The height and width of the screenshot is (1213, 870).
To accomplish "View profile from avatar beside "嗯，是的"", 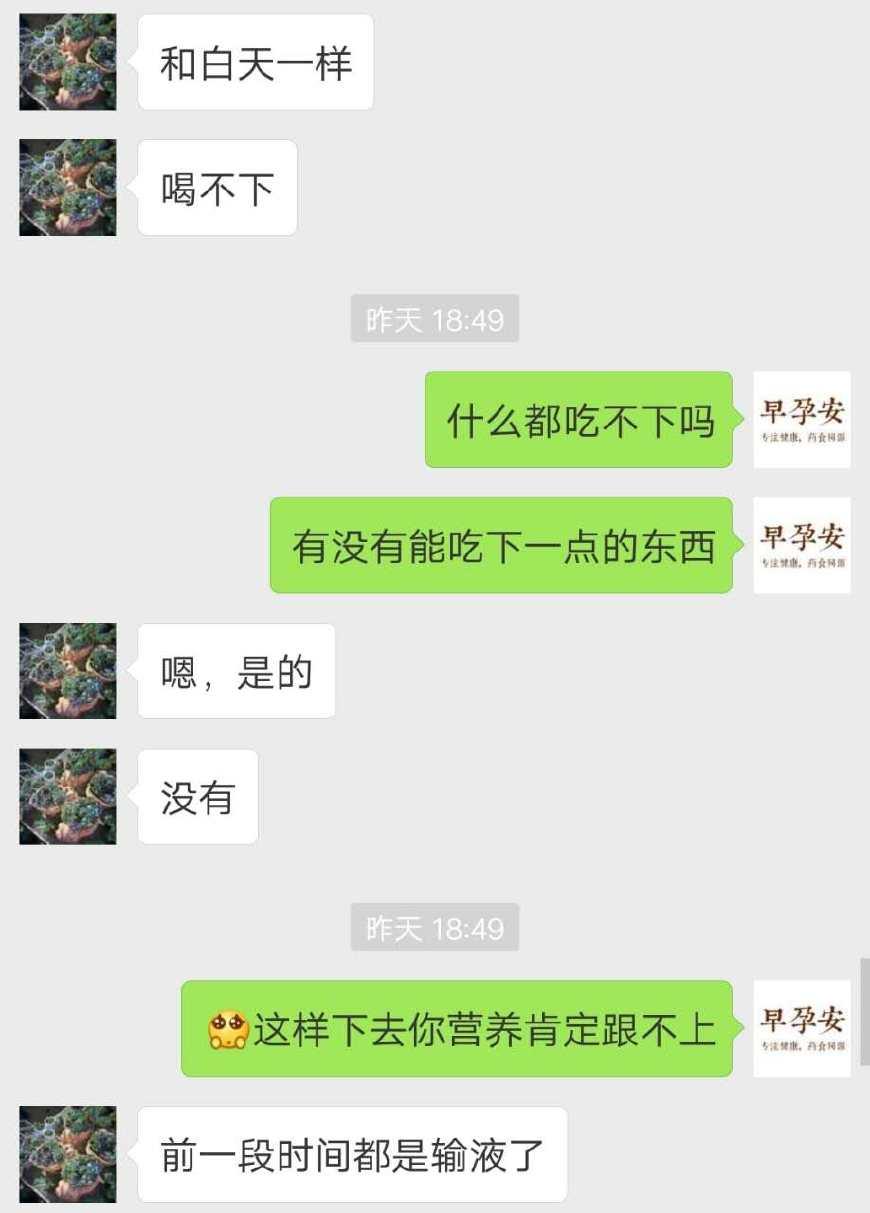I will click(x=68, y=671).
